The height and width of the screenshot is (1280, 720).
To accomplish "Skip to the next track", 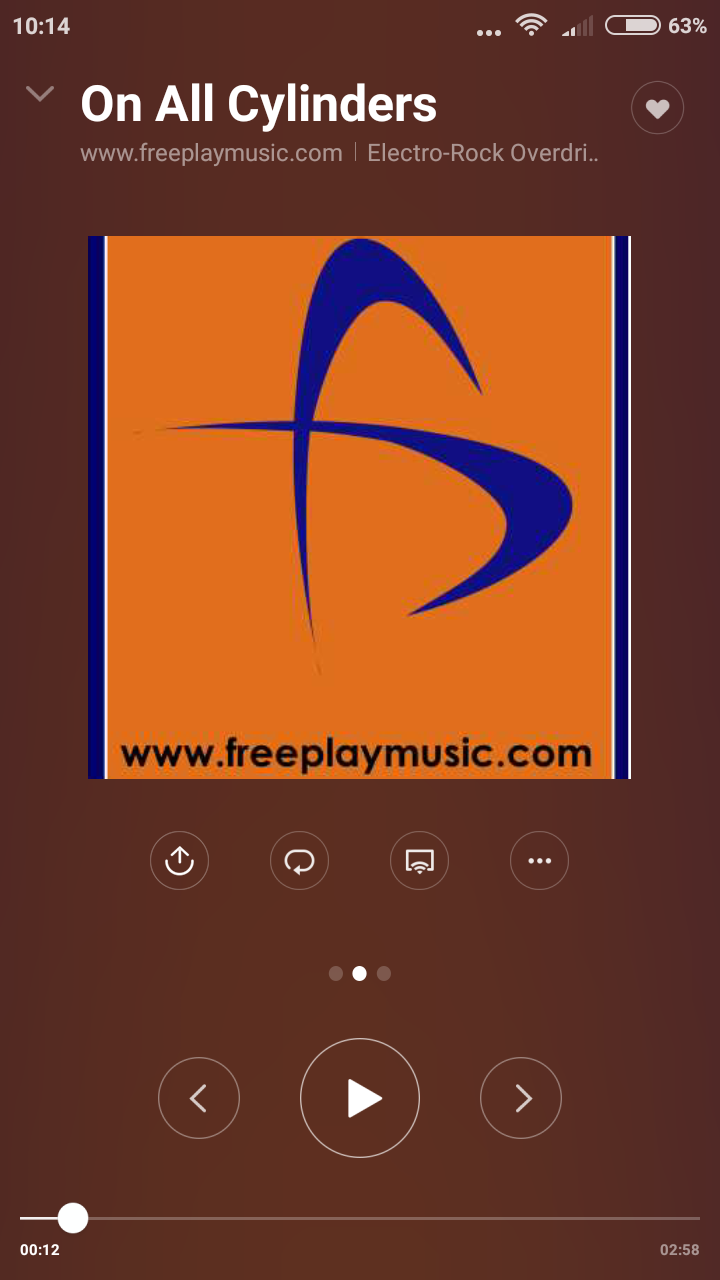I will (521, 1098).
